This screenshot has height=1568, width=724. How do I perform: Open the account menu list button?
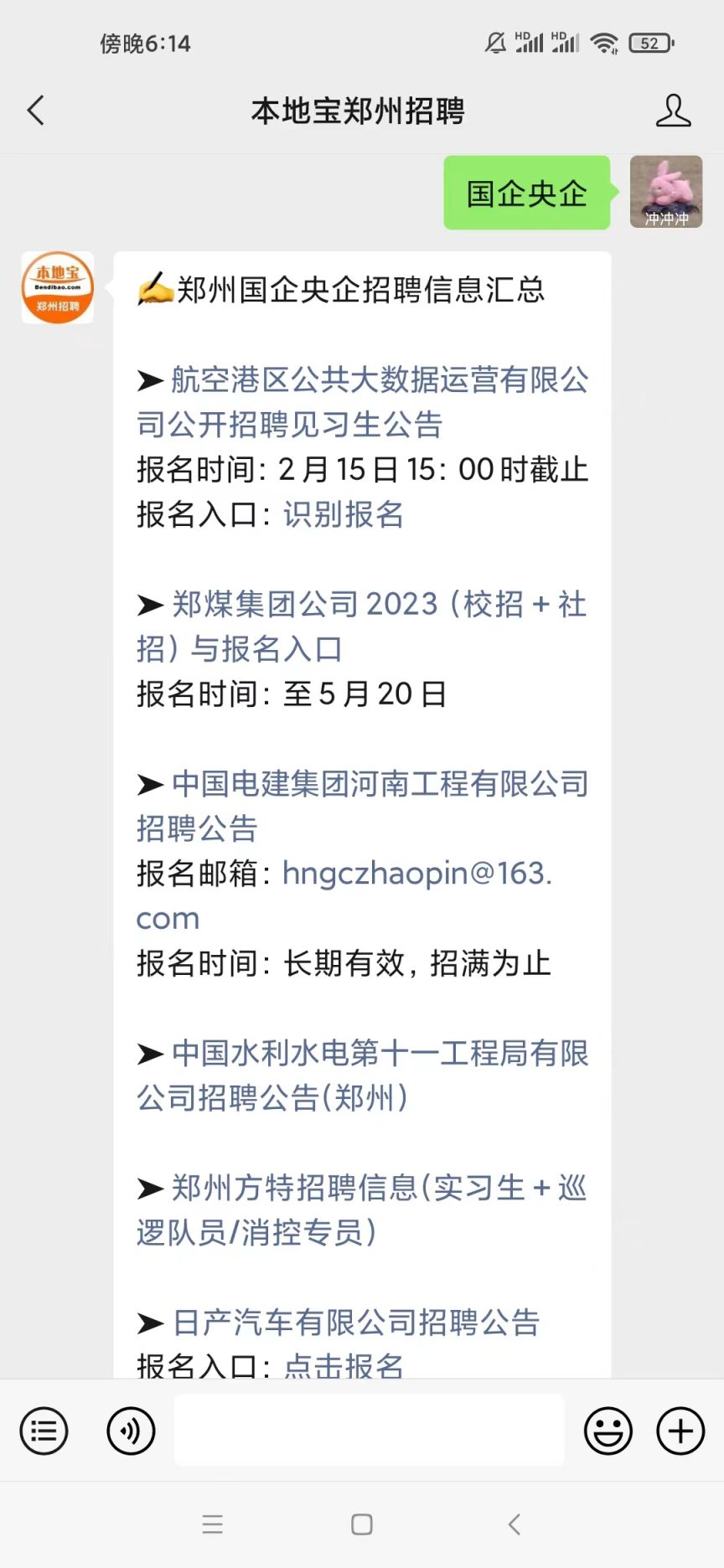point(44,1431)
